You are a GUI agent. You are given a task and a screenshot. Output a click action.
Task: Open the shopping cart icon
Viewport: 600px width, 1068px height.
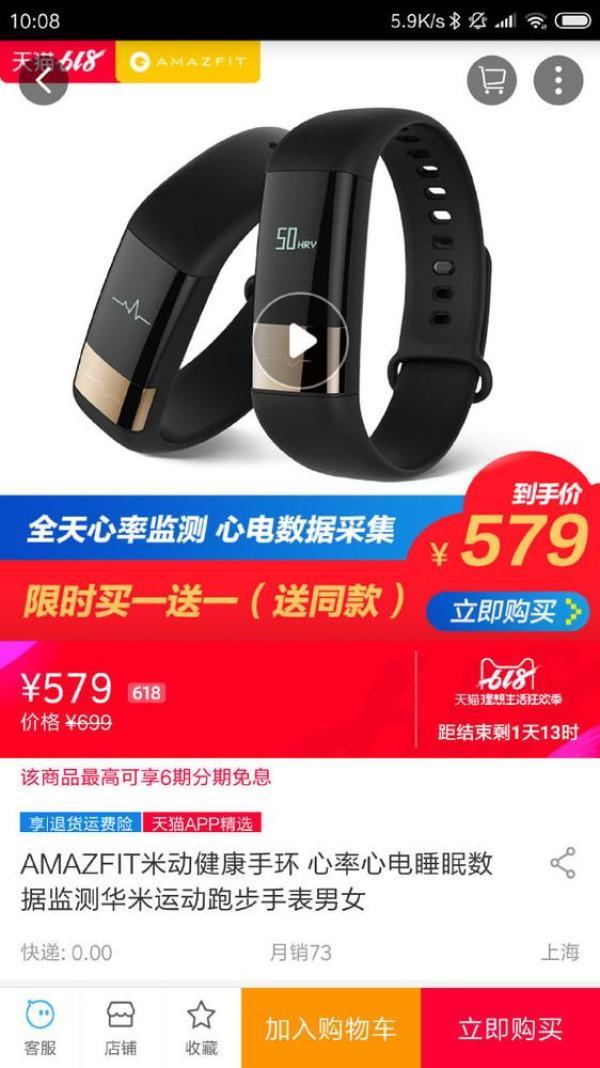[492, 80]
